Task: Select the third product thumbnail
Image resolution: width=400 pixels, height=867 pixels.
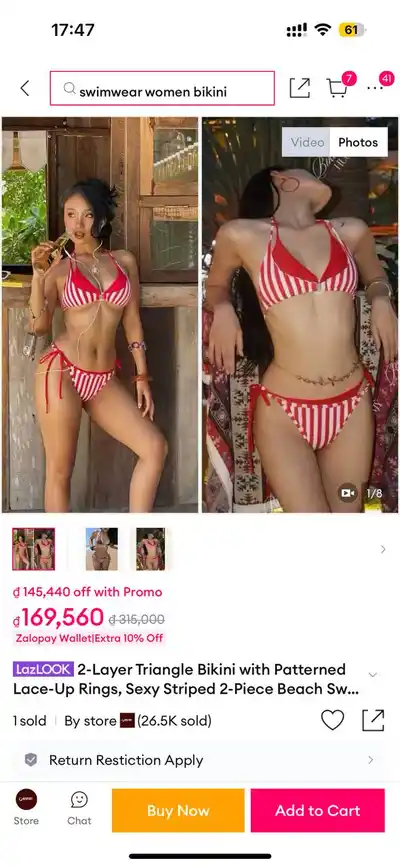Action: click(x=150, y=549)
